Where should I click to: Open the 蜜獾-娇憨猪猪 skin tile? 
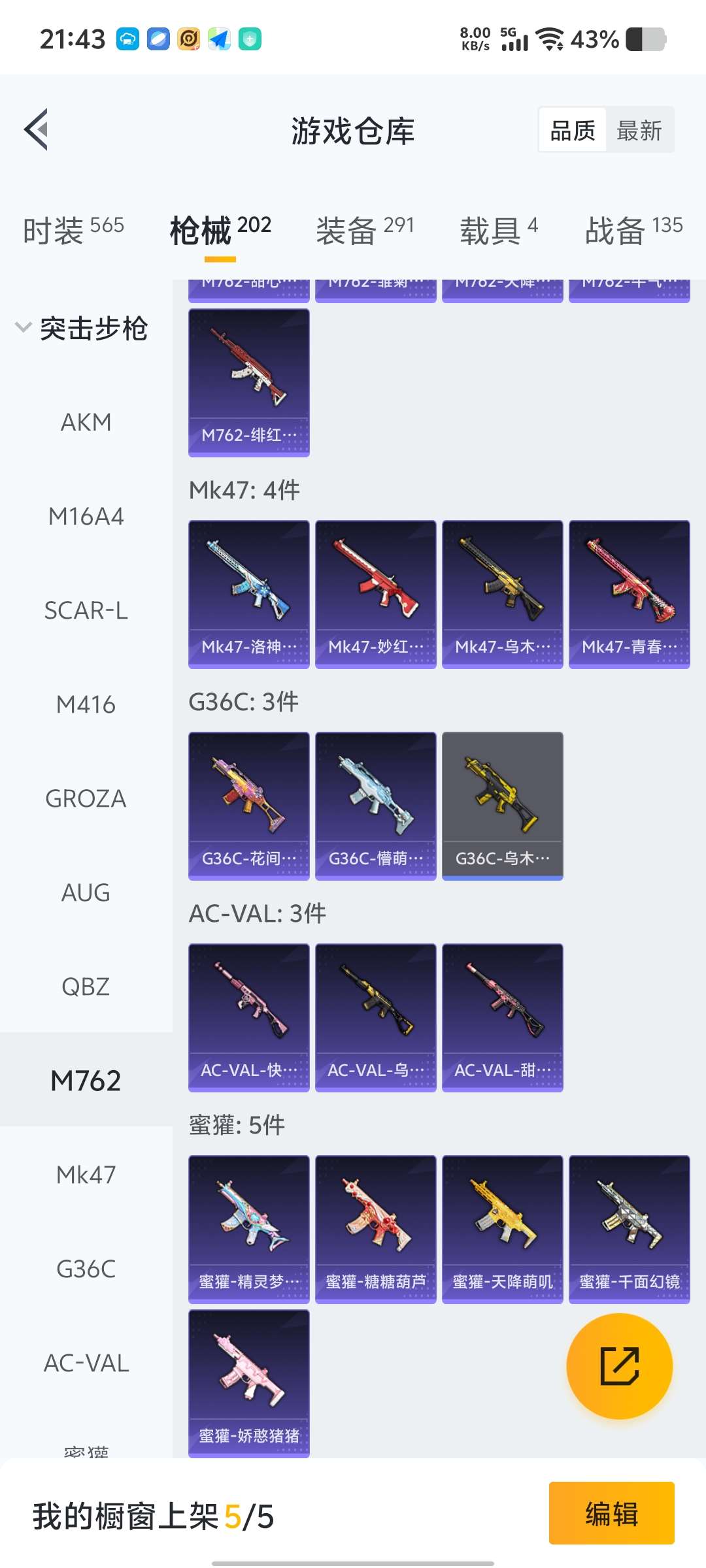[x=249, y=1383]
